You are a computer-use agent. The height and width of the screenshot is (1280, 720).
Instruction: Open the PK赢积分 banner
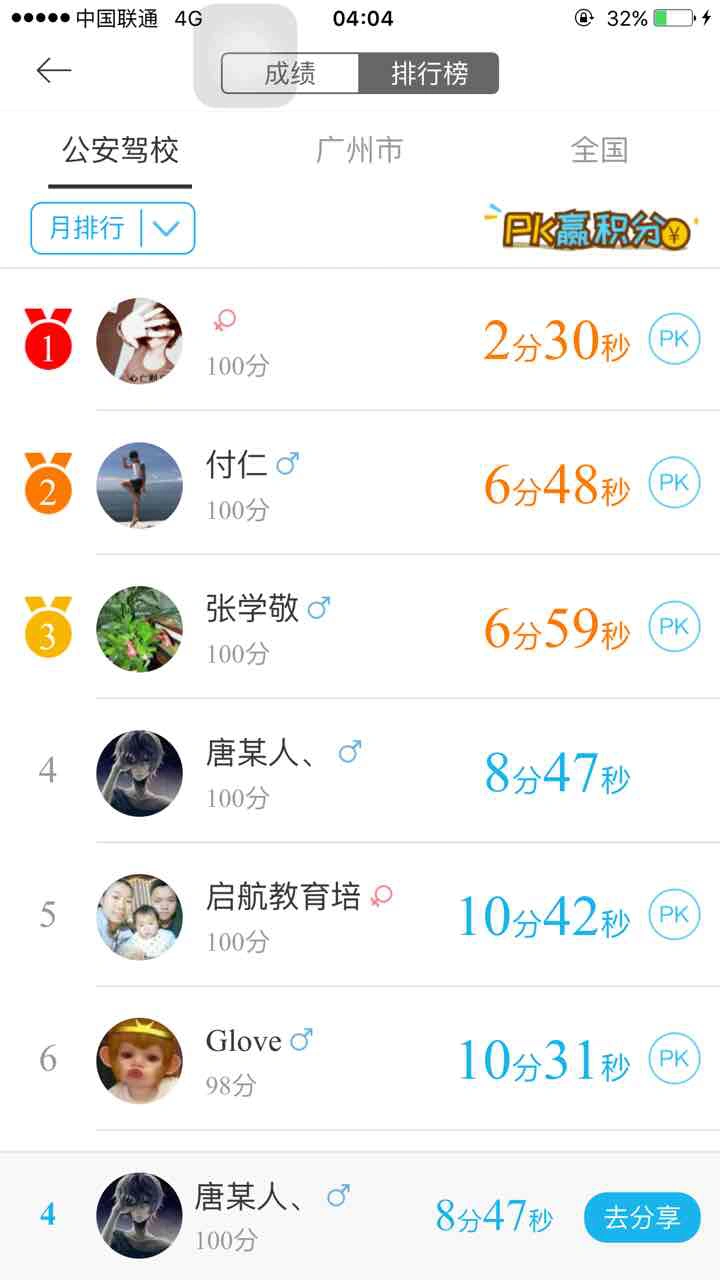tap(590, 229)
